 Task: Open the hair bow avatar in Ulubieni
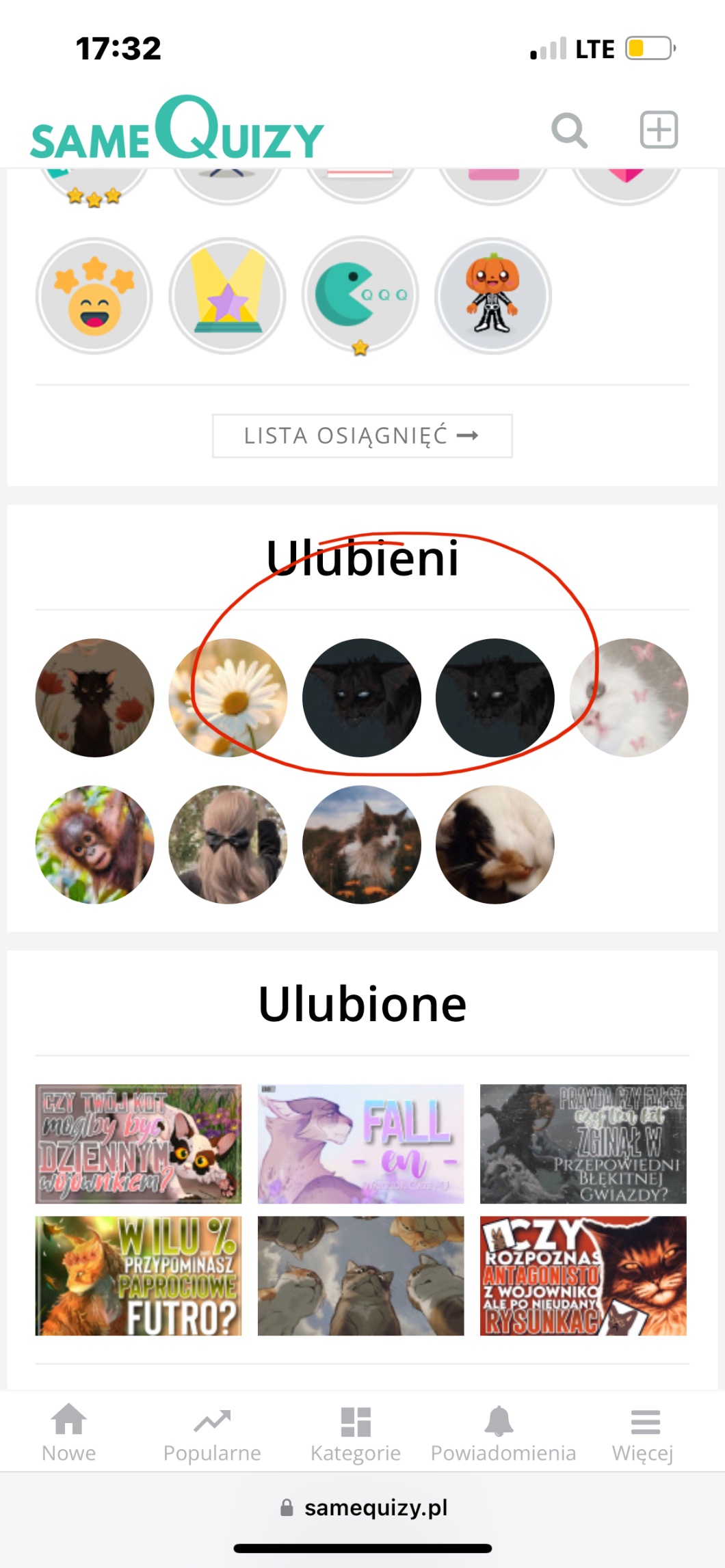pyautogui.click(x=228, y=844)
